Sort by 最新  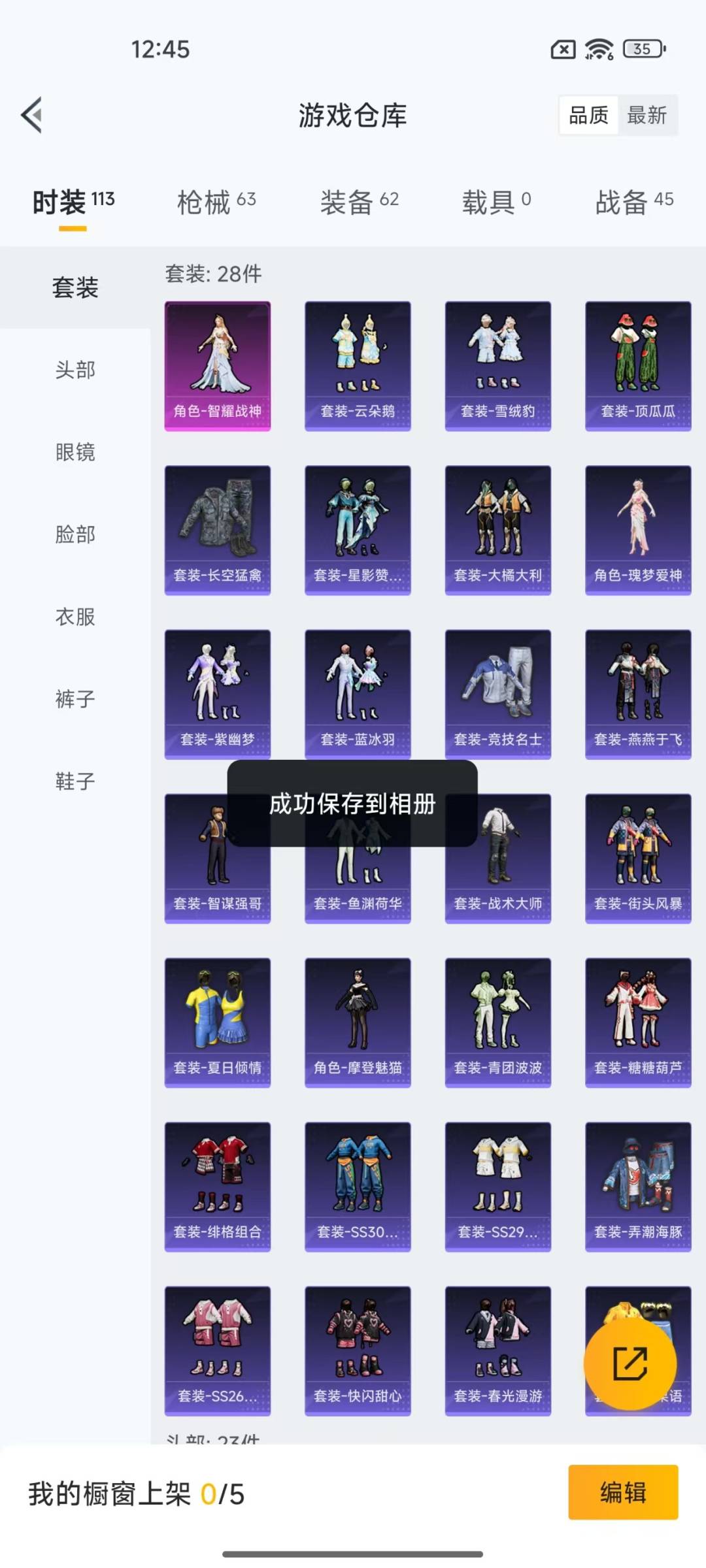pyautogui.click(x=647, y=115)
